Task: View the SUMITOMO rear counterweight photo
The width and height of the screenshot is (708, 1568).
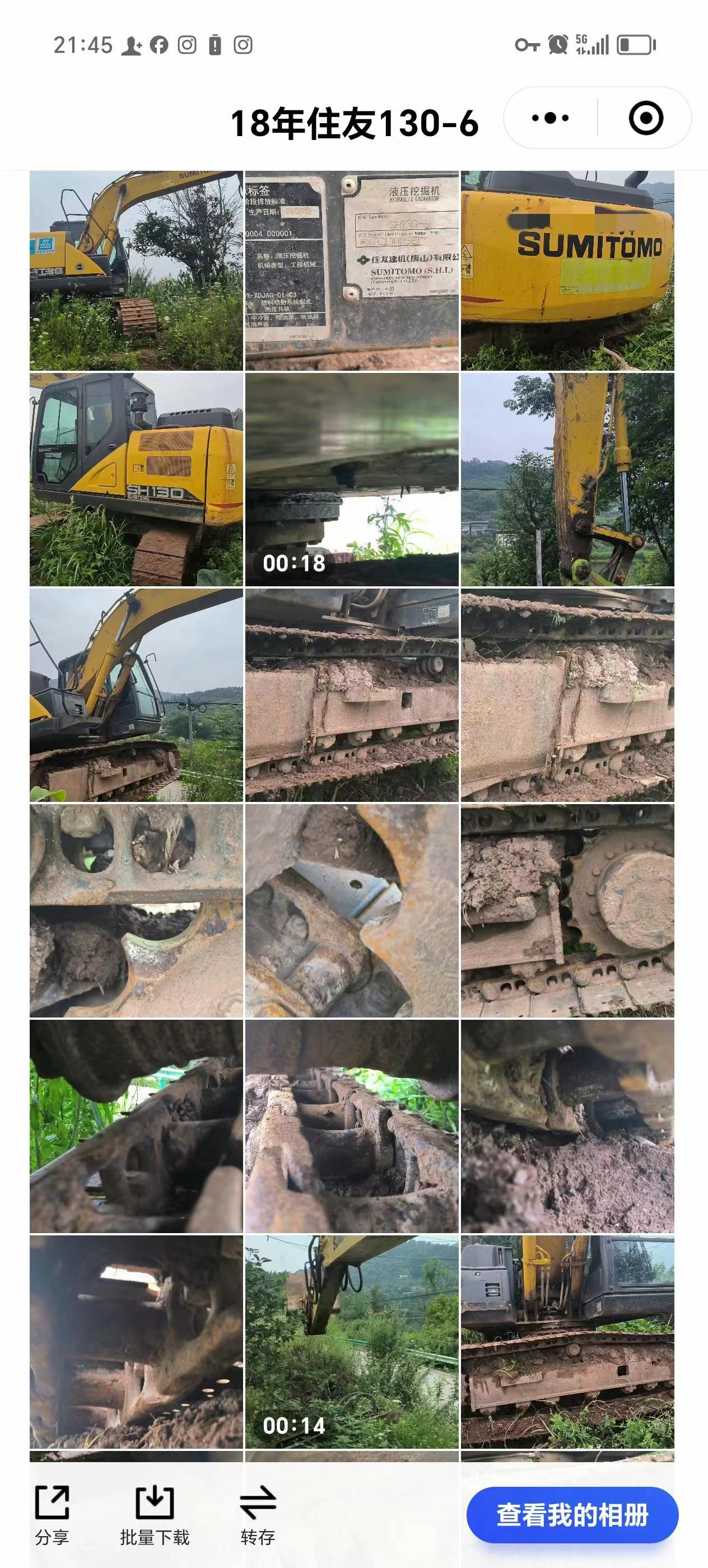Action: (567, 270)
